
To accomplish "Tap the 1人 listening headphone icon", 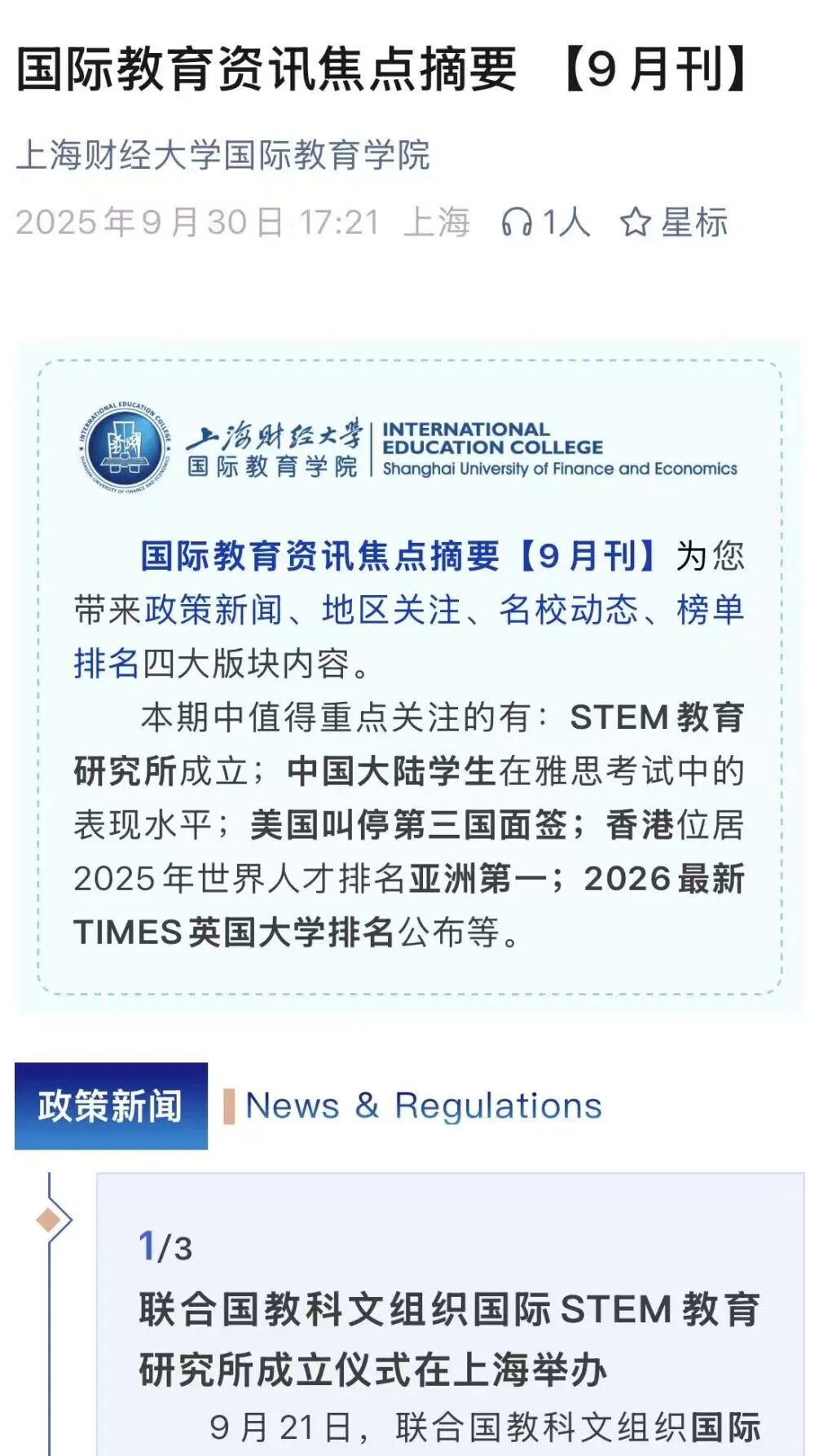I will (517, 222).
